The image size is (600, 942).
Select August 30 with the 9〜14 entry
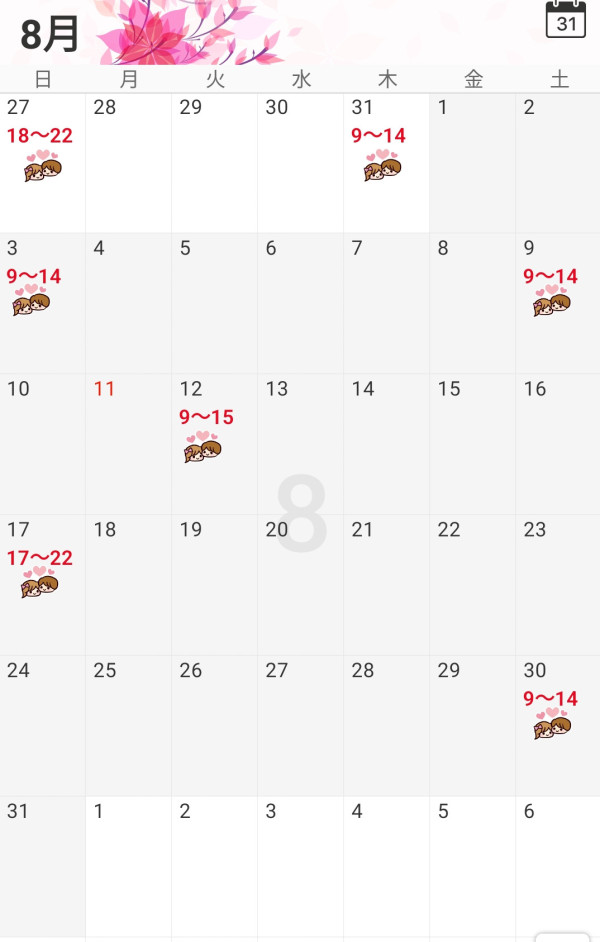[x=557, y=725]
